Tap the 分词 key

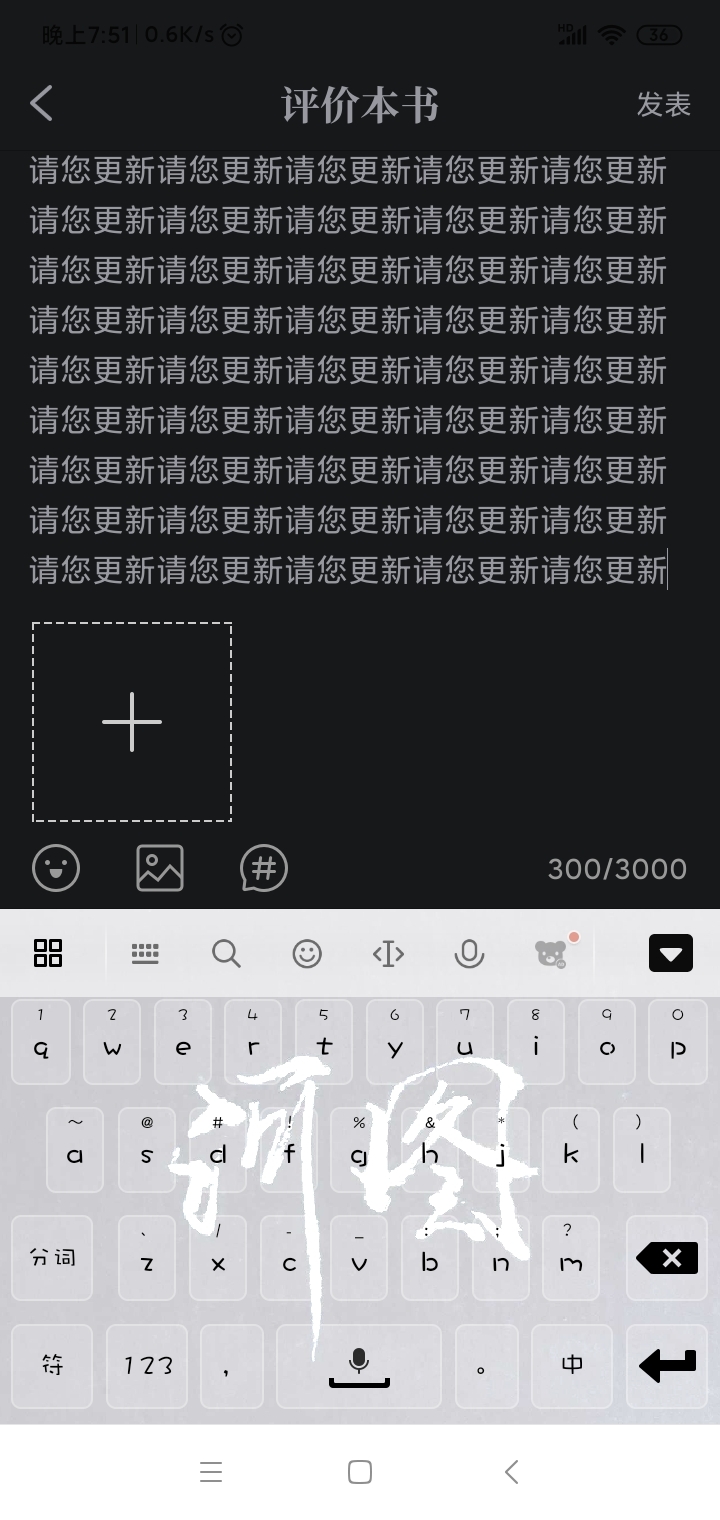[x=52, y=1258]
